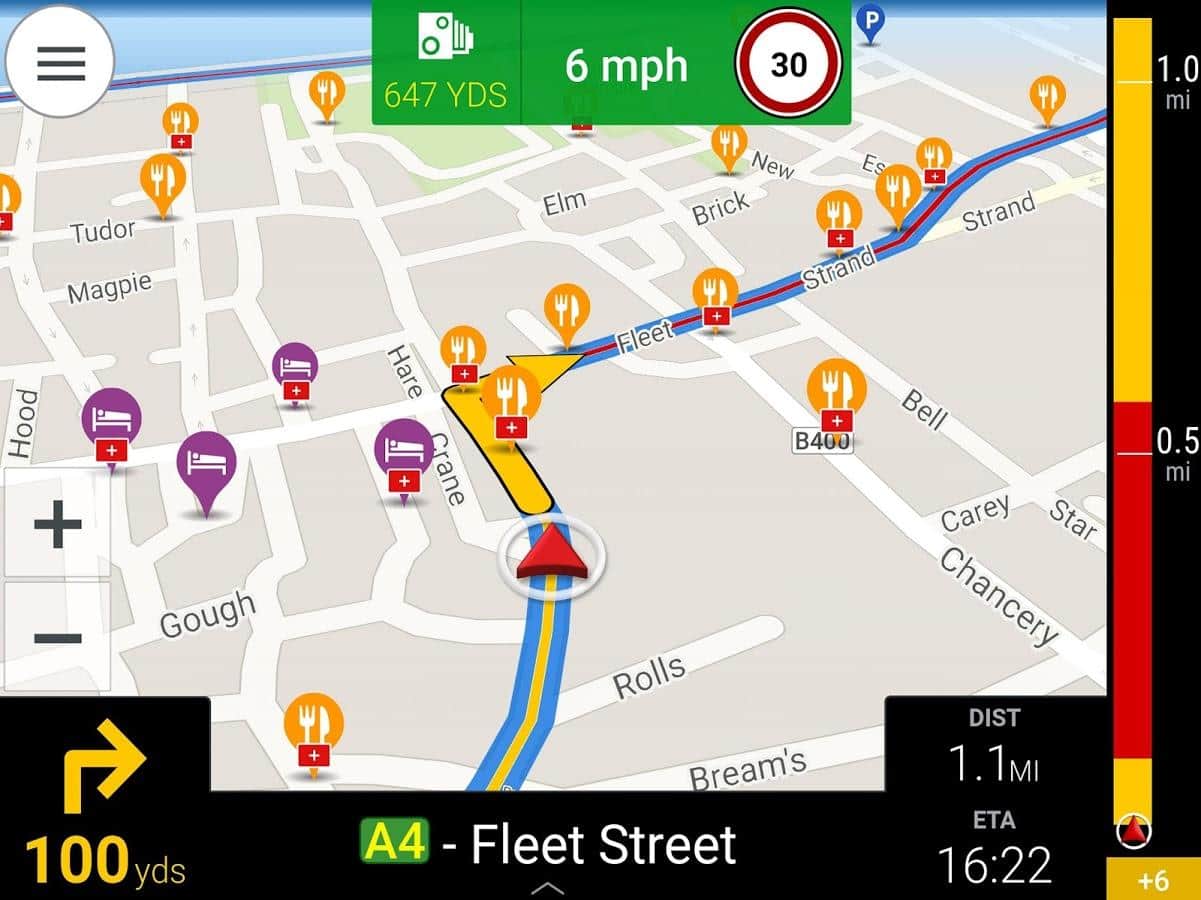The image size is (1201, 900).
Task: Select the parking marker on the map
Action: (870, 21)
